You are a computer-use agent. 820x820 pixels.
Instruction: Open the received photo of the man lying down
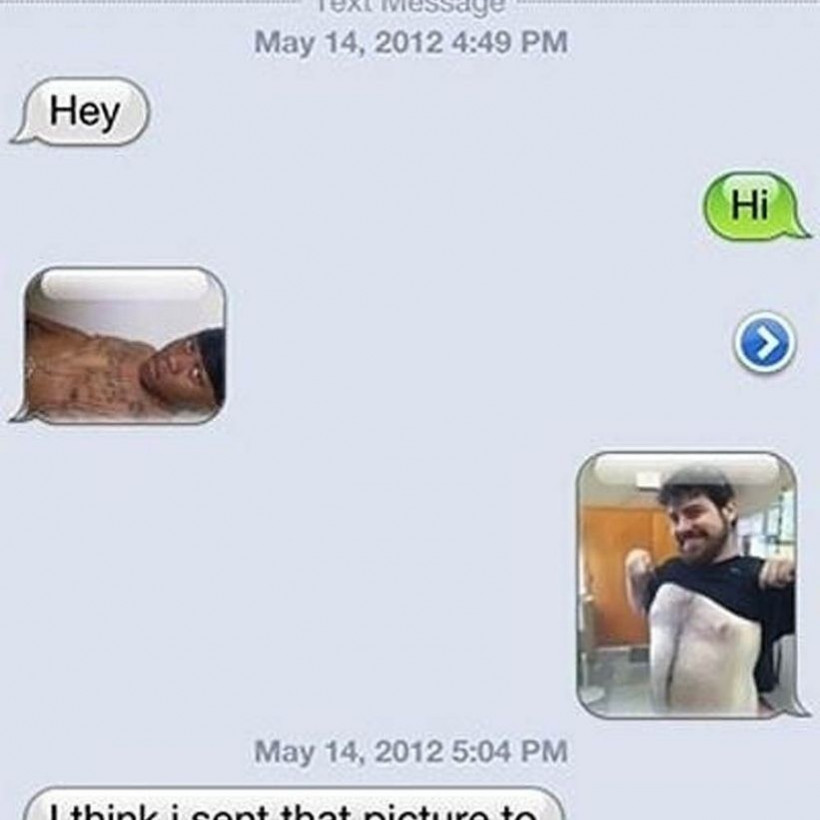point(125,346)
